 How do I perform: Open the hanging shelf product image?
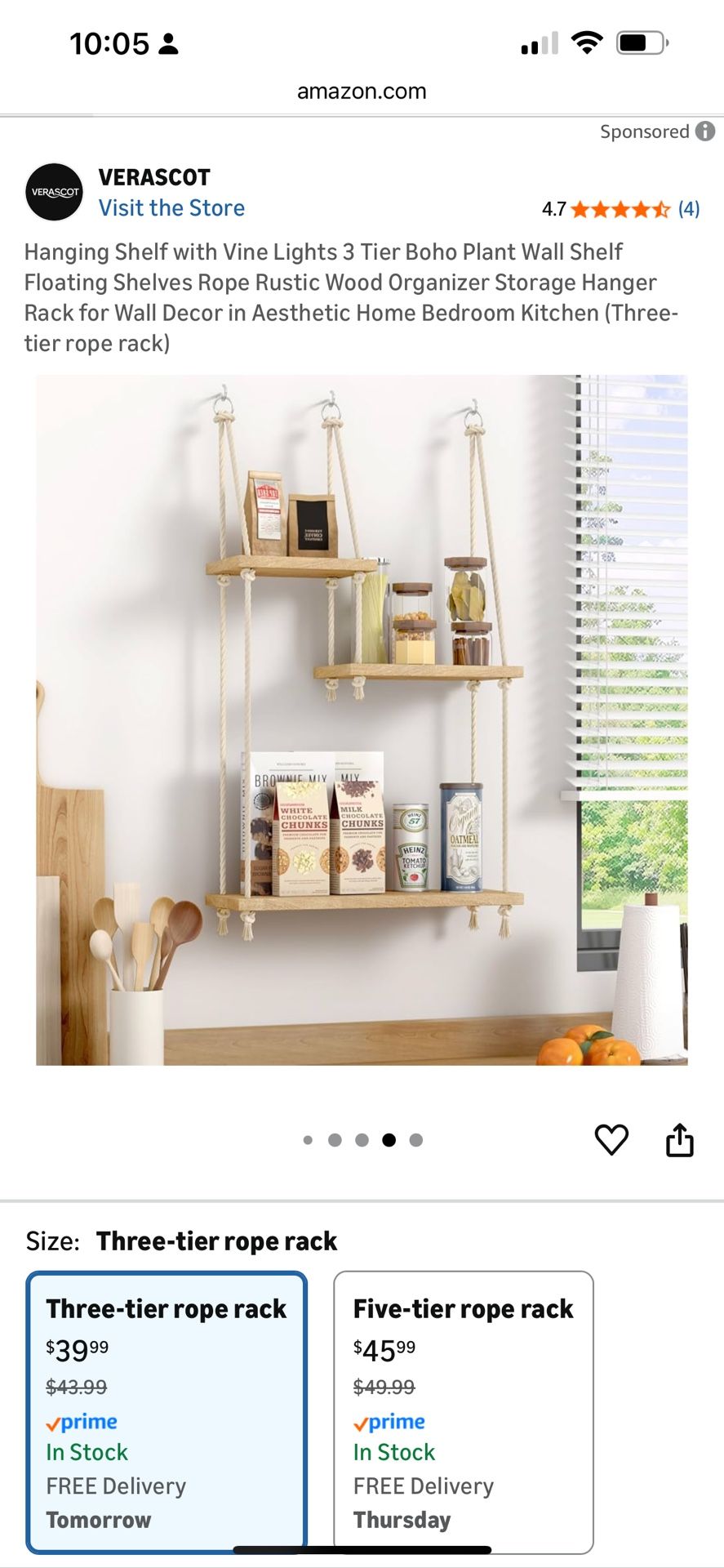(x=362, y=719)
